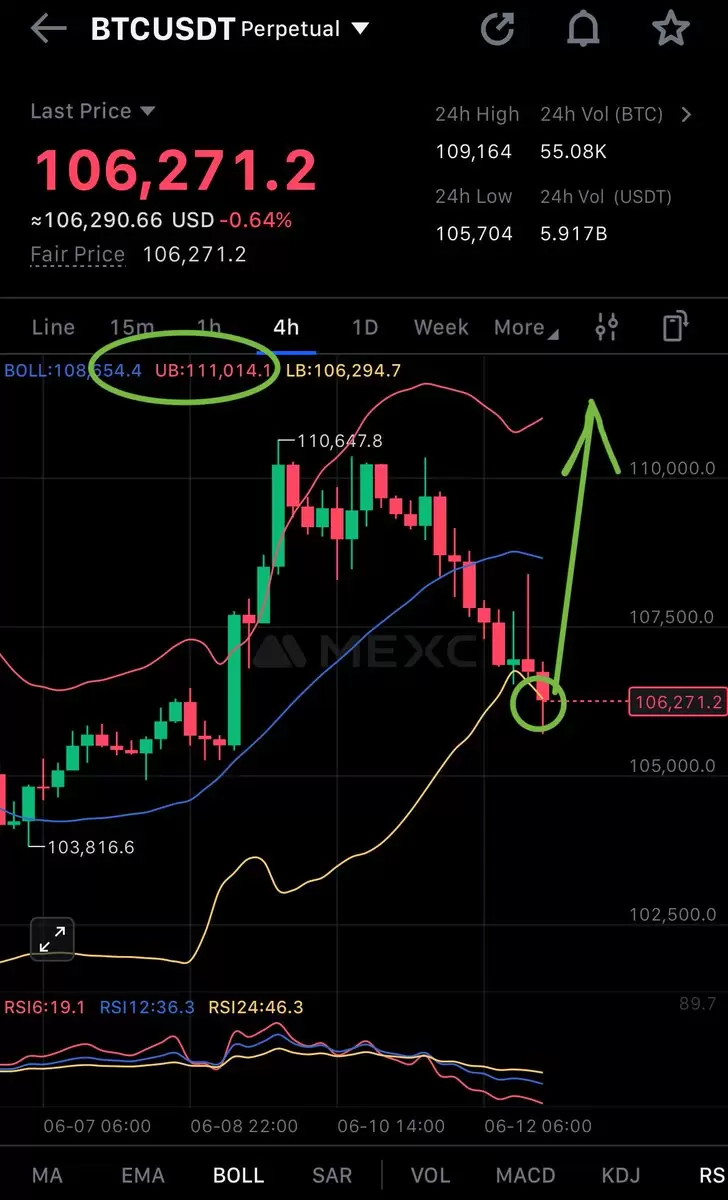Open chart indicator settings
The height and width of the screenshot is (1200, 728).
(607, 327)
